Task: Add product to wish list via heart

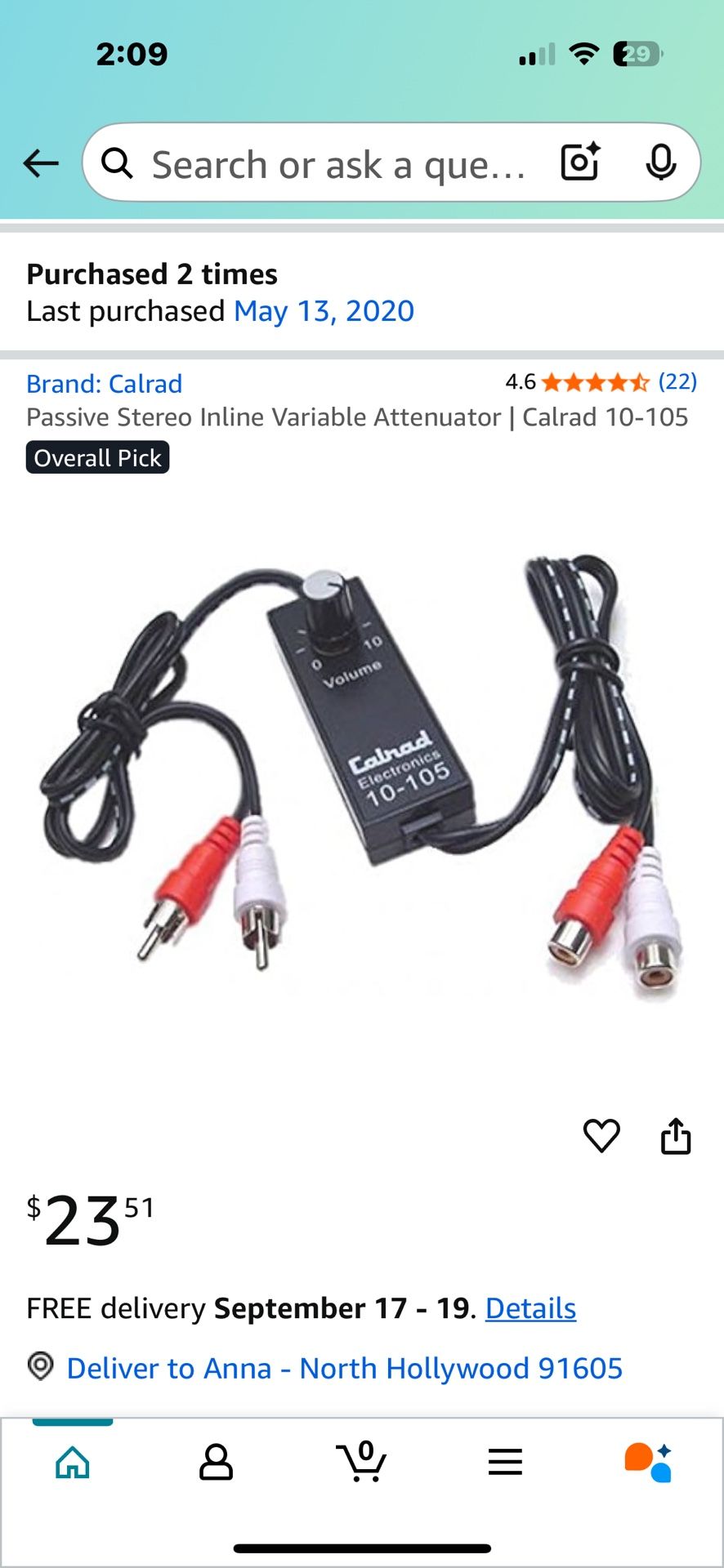Action: [602, 1137]
